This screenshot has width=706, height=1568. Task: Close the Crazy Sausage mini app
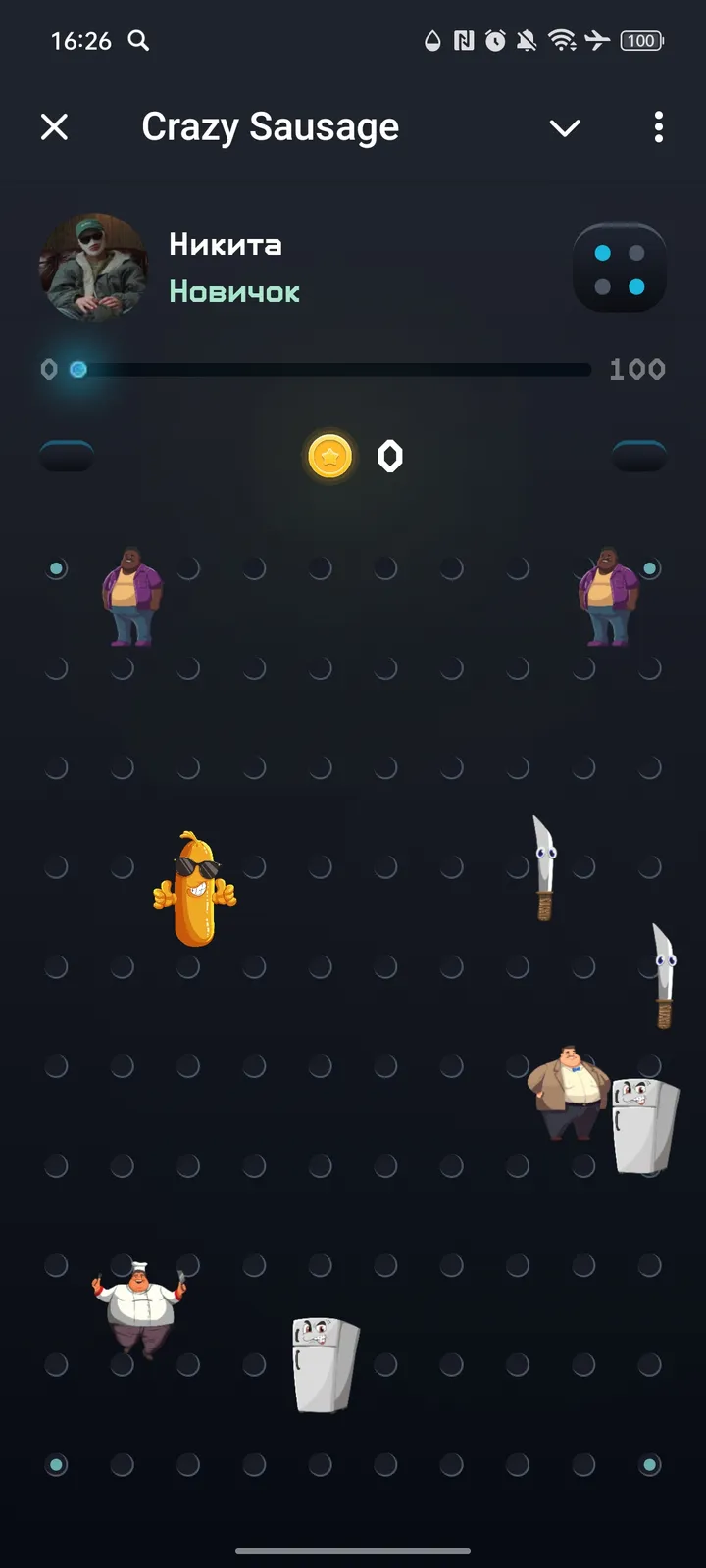[55, 126]
